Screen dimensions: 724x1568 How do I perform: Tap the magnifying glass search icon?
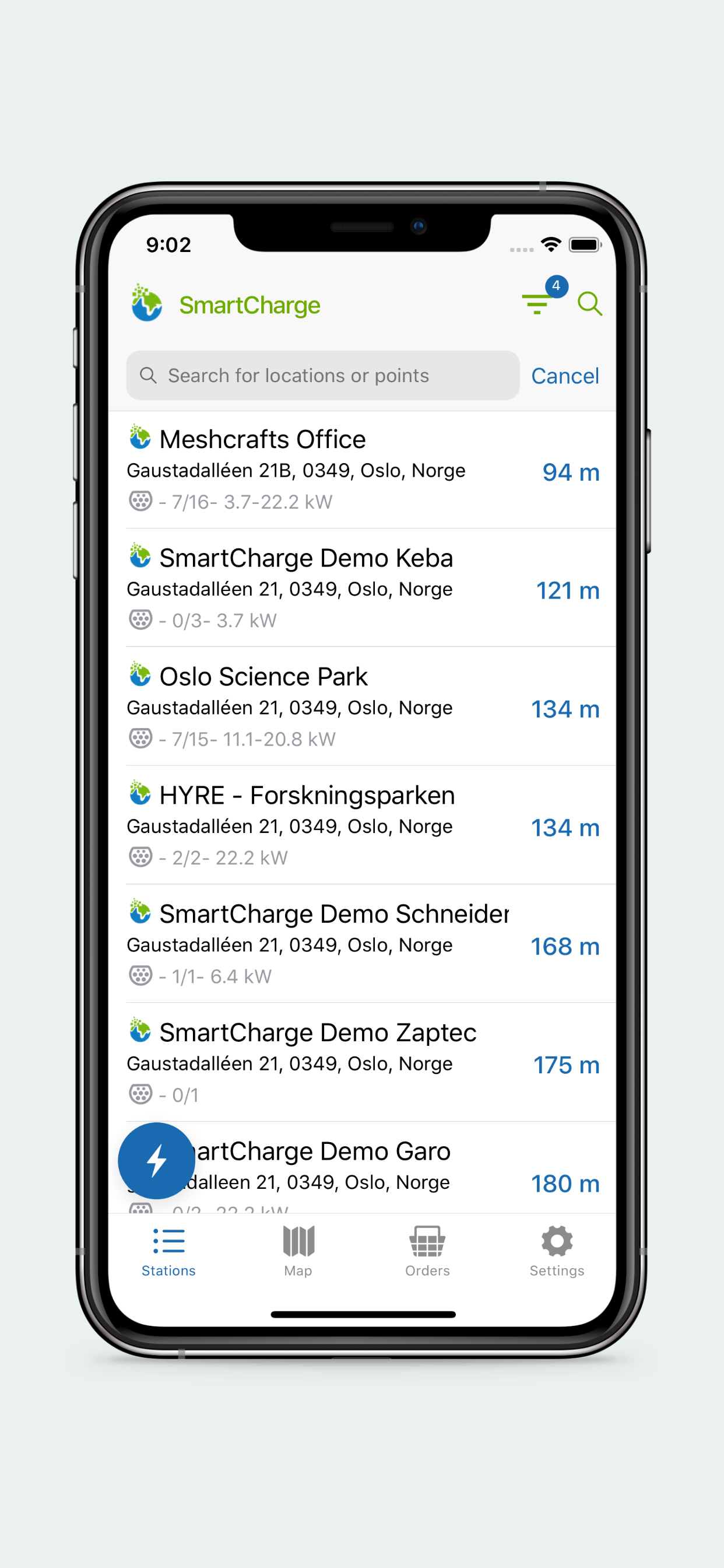click(589, 304)
